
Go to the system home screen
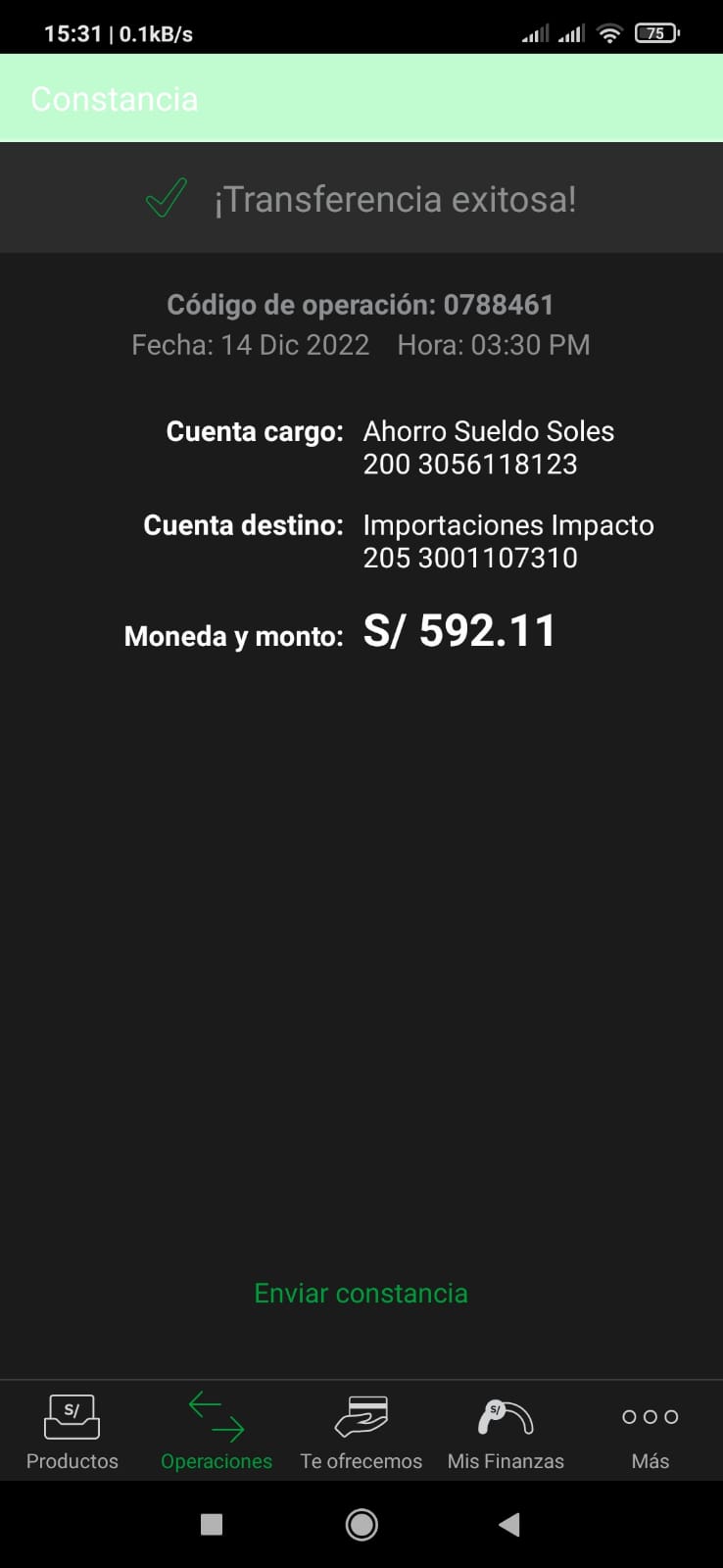pos(361,1524)
